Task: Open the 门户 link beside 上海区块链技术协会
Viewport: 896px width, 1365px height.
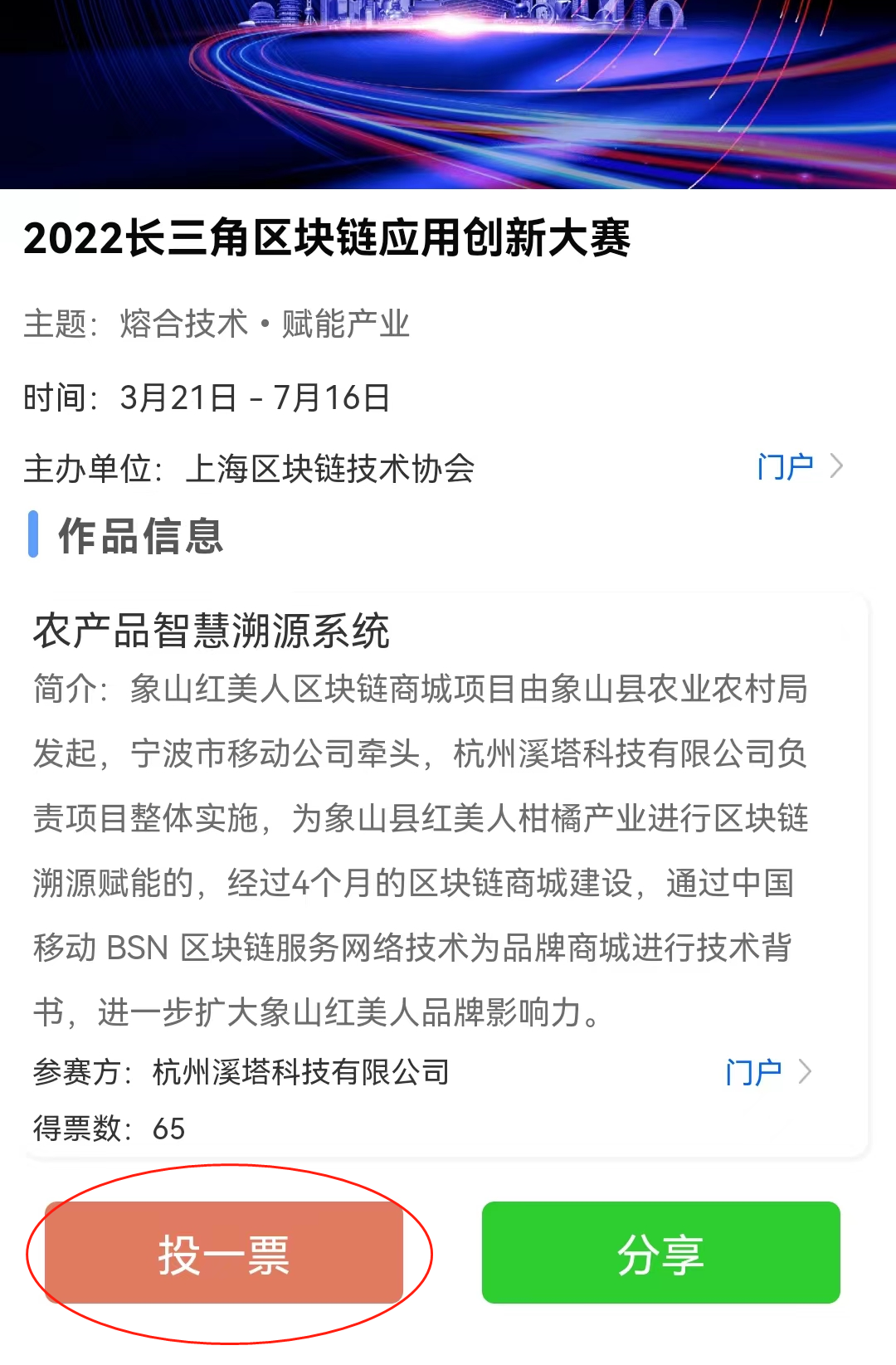Action: click(x=798, y=467)
